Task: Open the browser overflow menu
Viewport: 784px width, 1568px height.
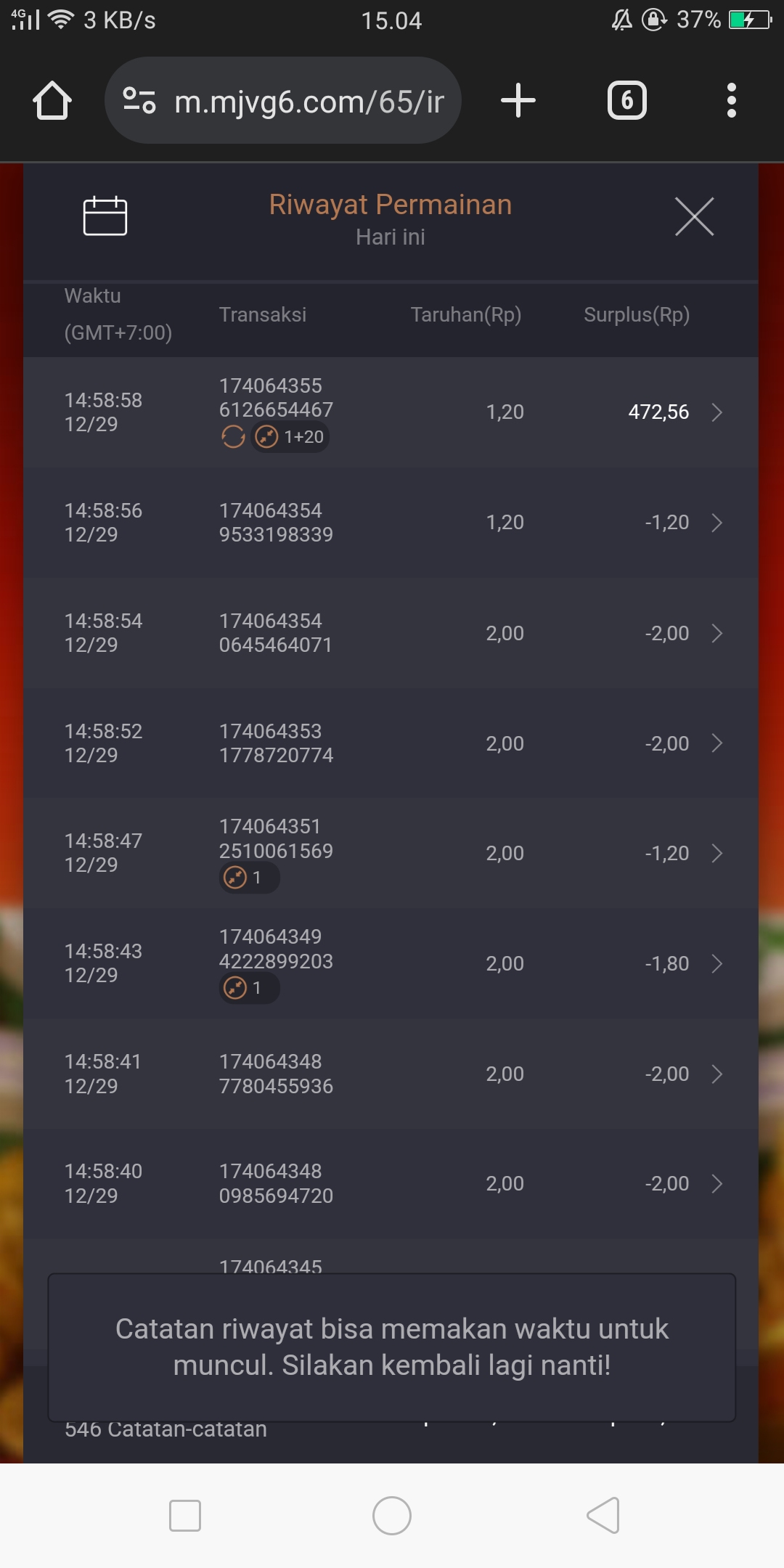Action: pos(731,101)
